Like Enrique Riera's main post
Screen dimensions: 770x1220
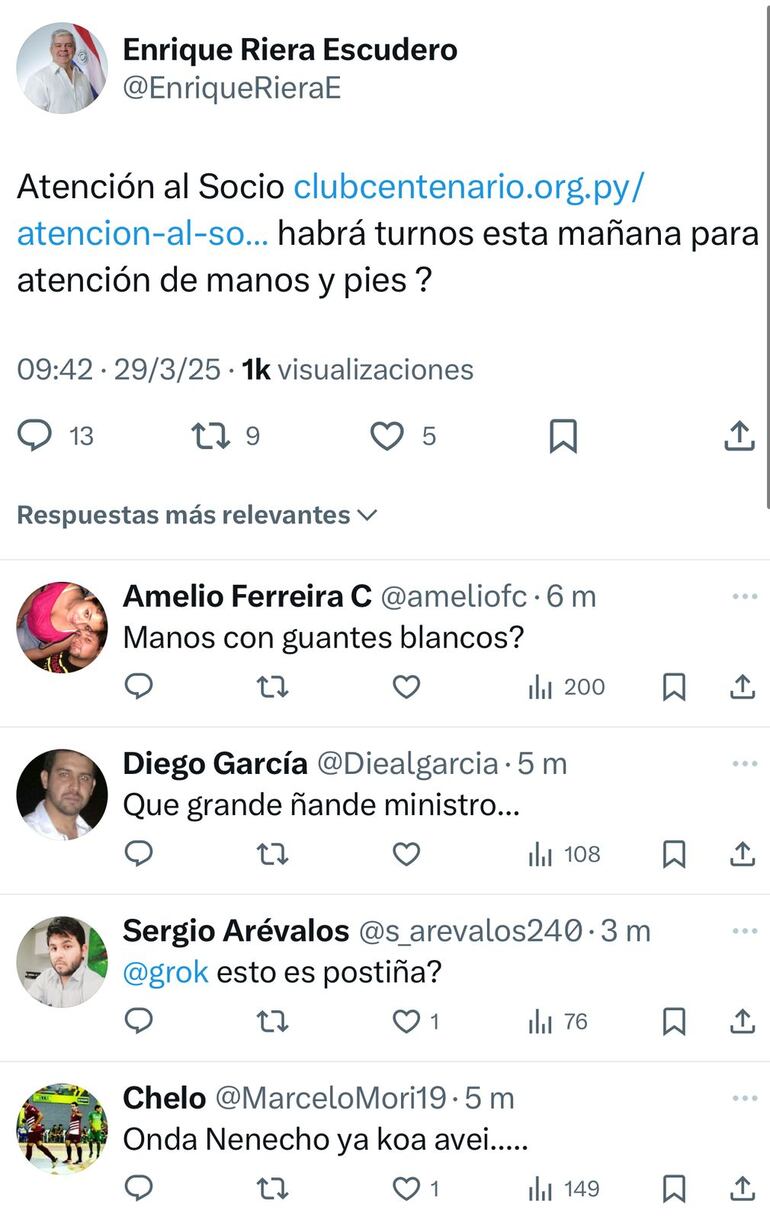coord(387,436)
